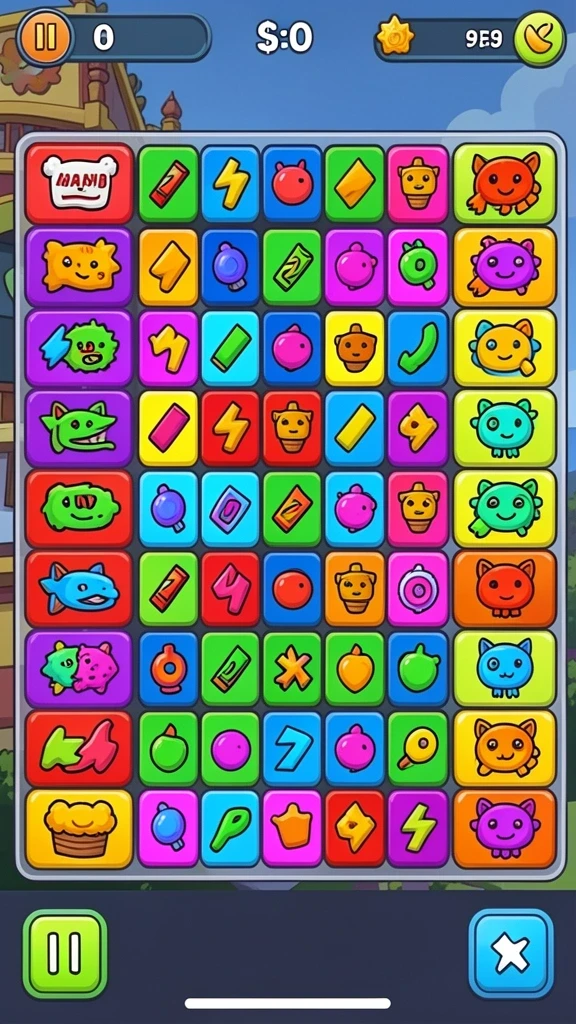
Task: Tap the large green pause button
Action: (x=65, y=953)
